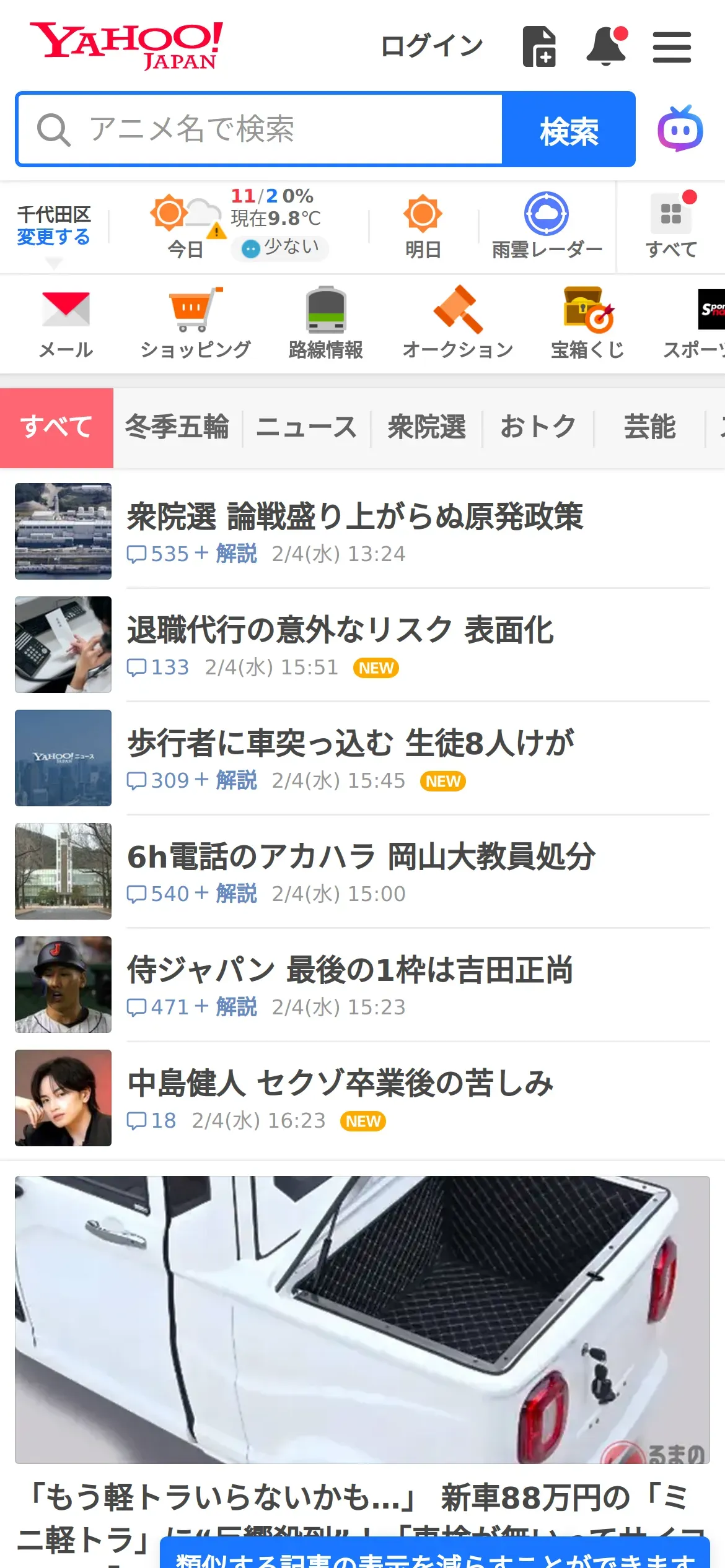Focus the アニメ名で検索 search field
This screenshot has height=1568, width=725.
pyautogui.click(x=260, y=129)
